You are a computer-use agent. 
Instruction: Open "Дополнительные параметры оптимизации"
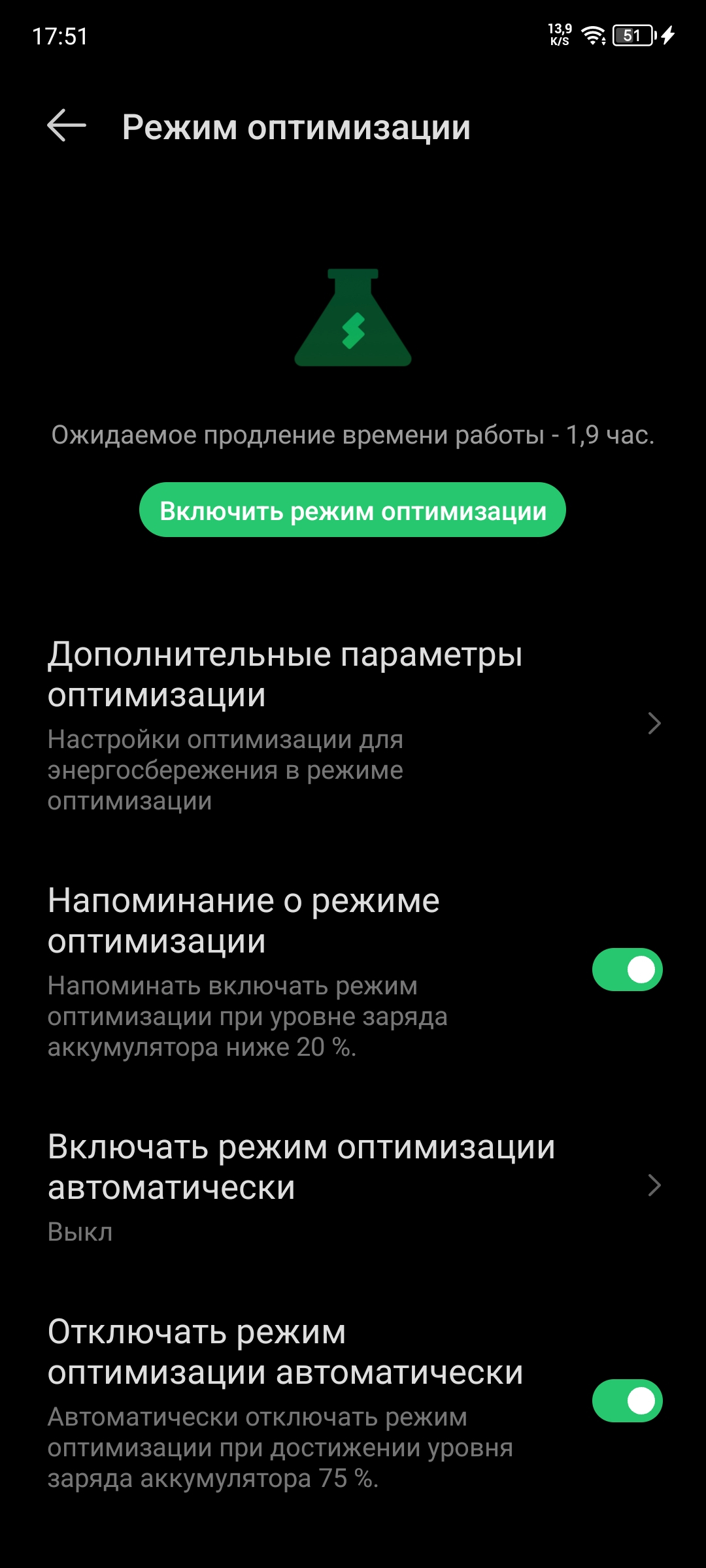point(353,725)
